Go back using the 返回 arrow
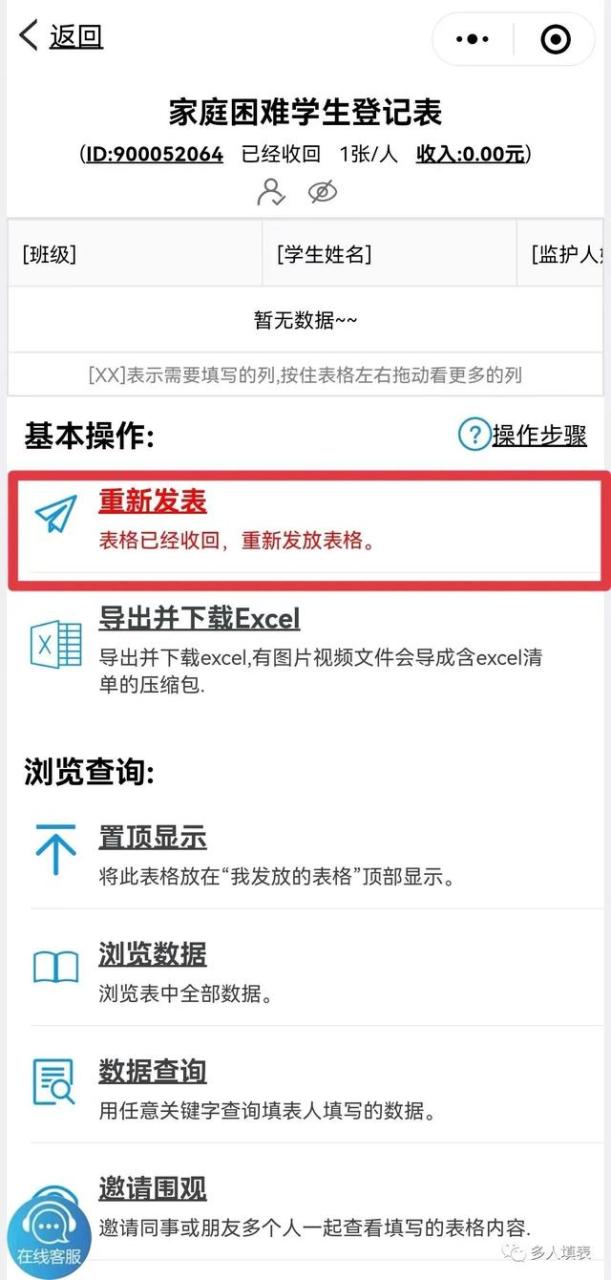 coord(60,36)
